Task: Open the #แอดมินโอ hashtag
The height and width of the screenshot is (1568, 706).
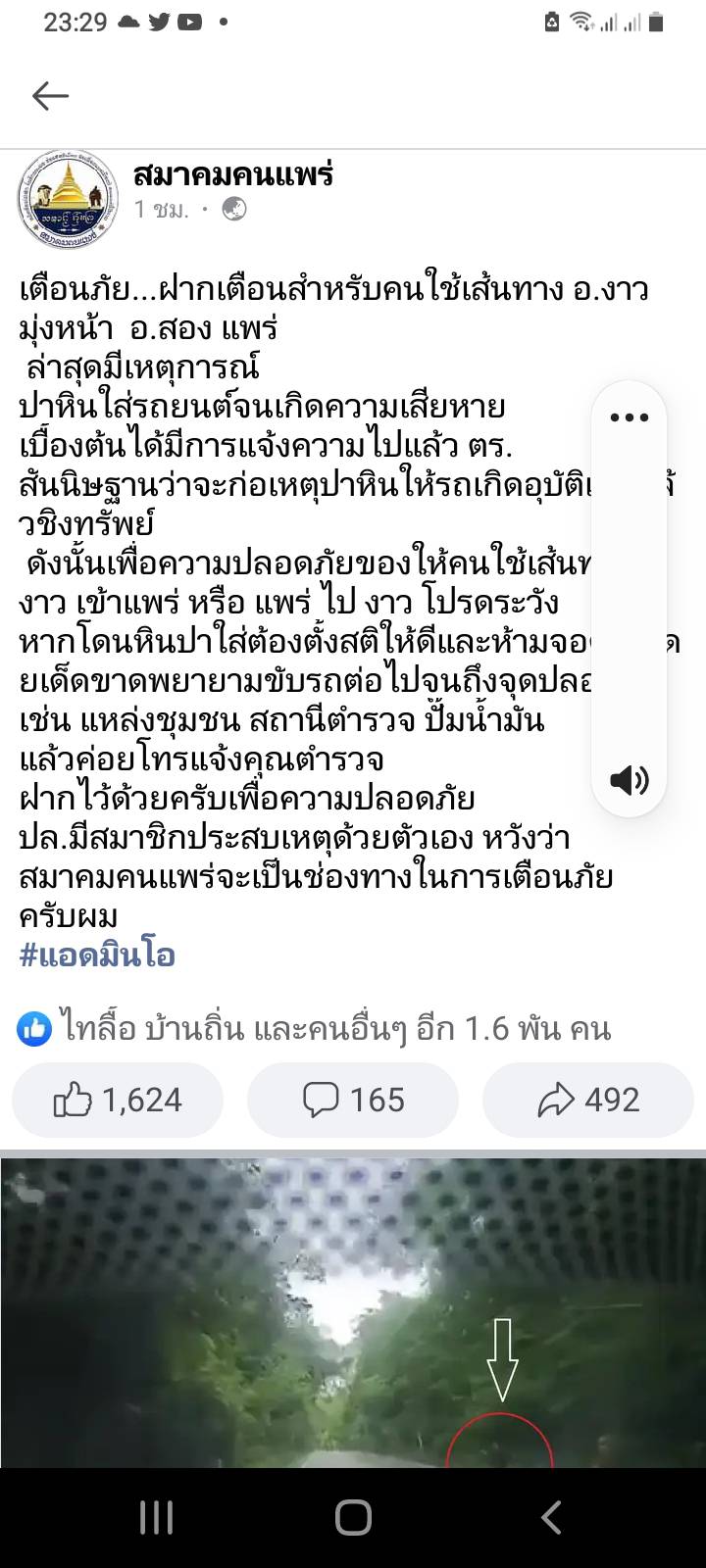Action: click(x=97, y=955)
